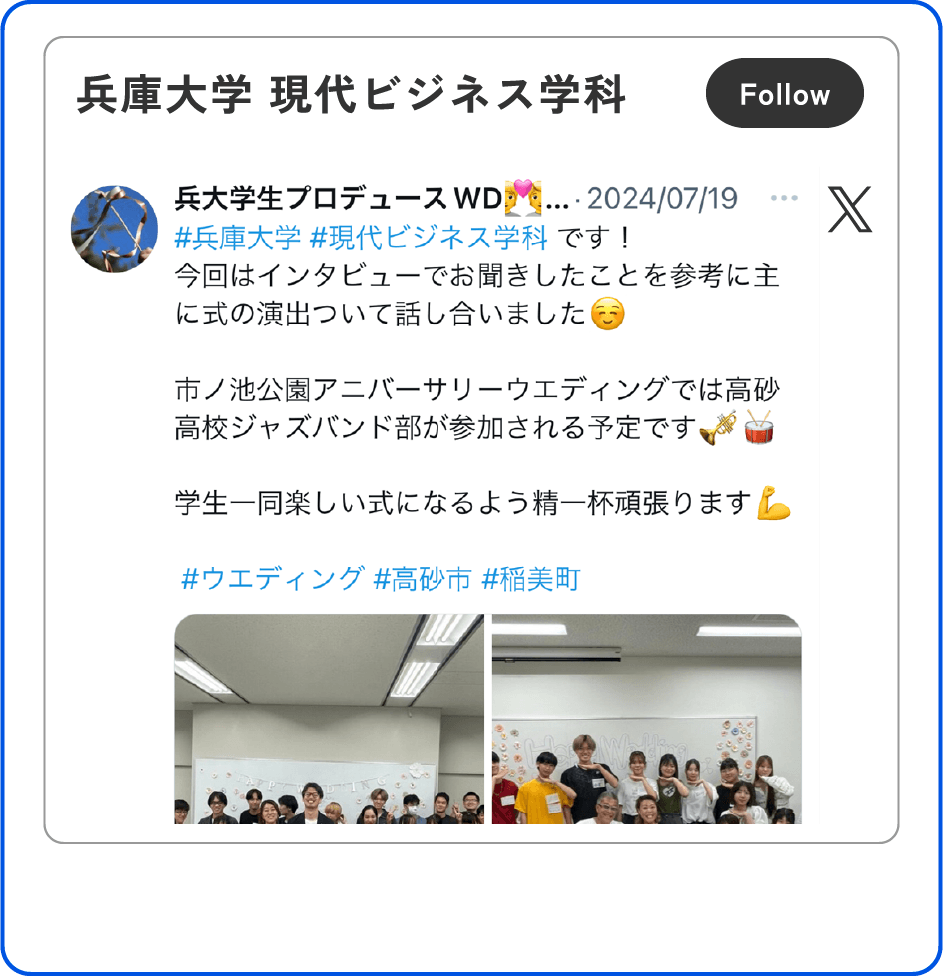
Task: Open the #稲美町 hashtag
Action: tap(530, 578)
